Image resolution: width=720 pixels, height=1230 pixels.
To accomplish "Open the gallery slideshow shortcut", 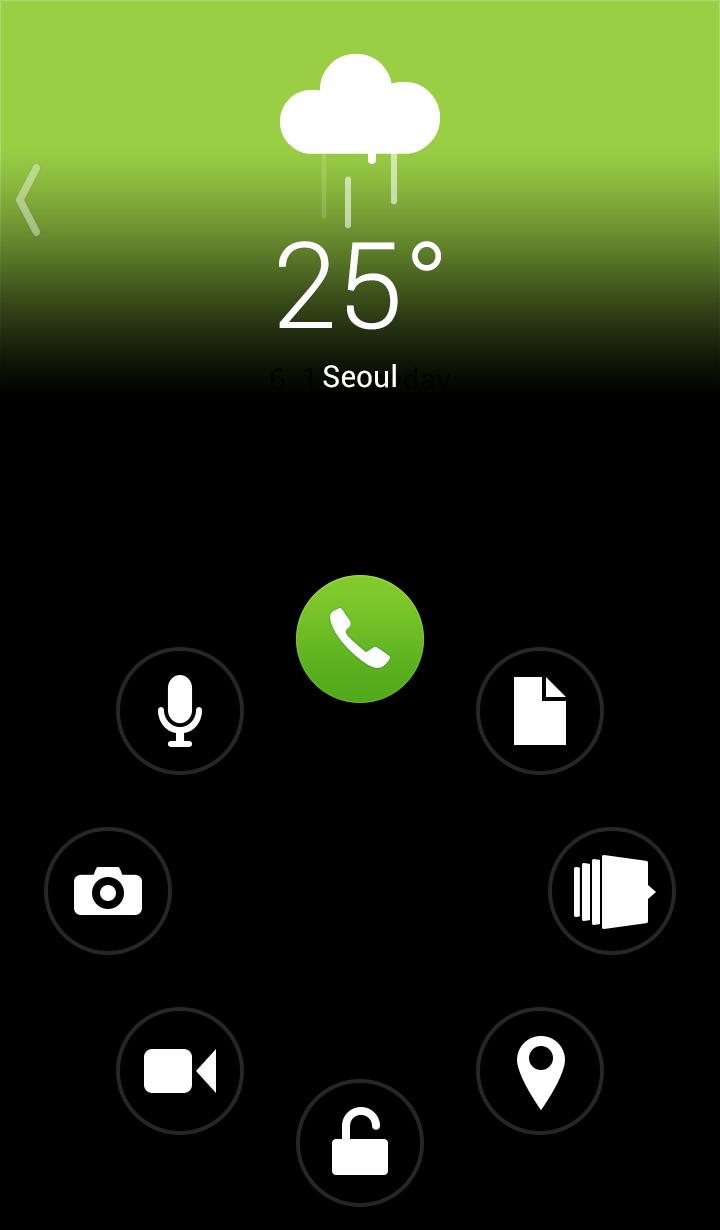I will 612,891.
